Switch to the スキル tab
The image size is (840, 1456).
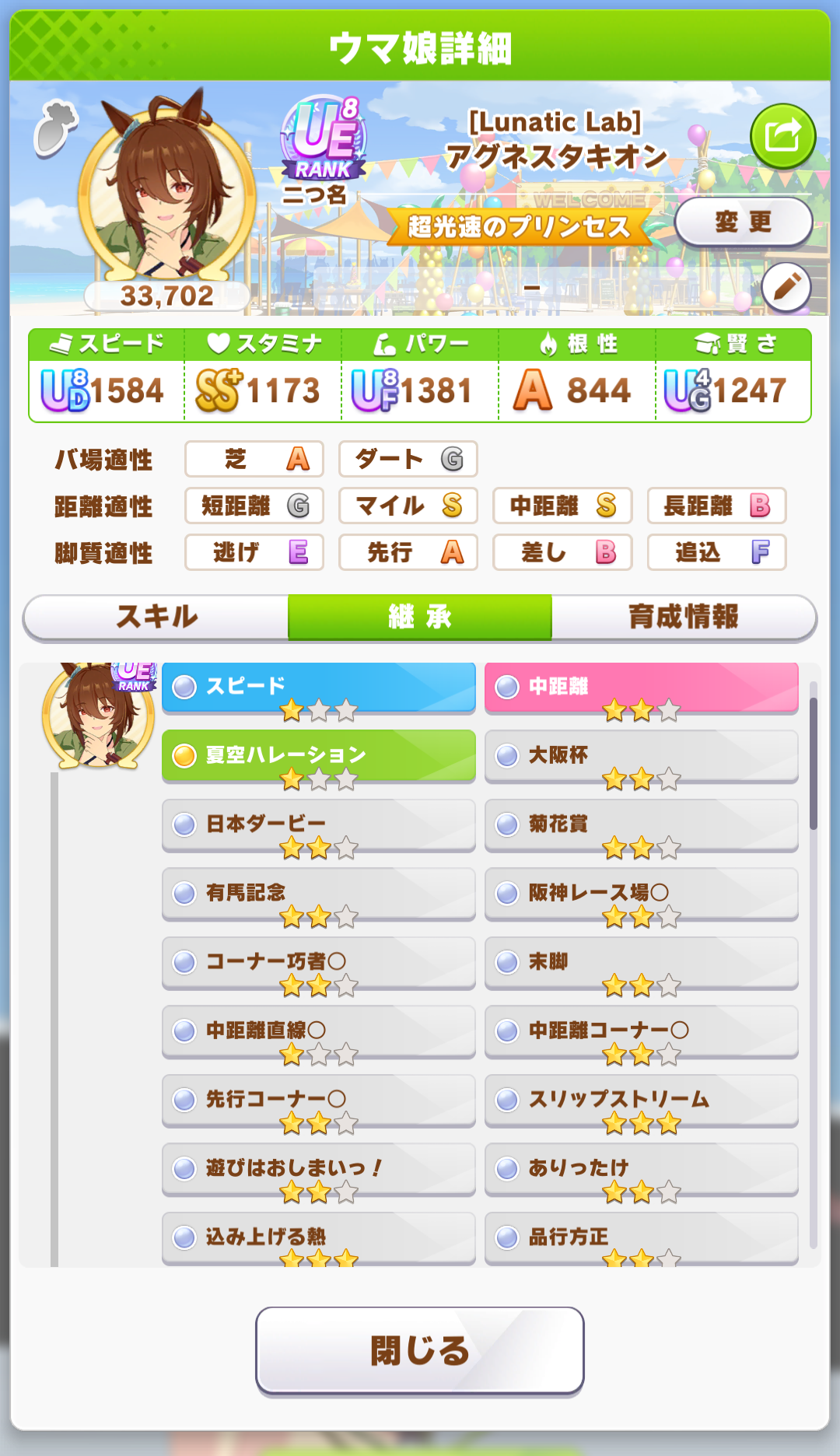click(156, 618)
